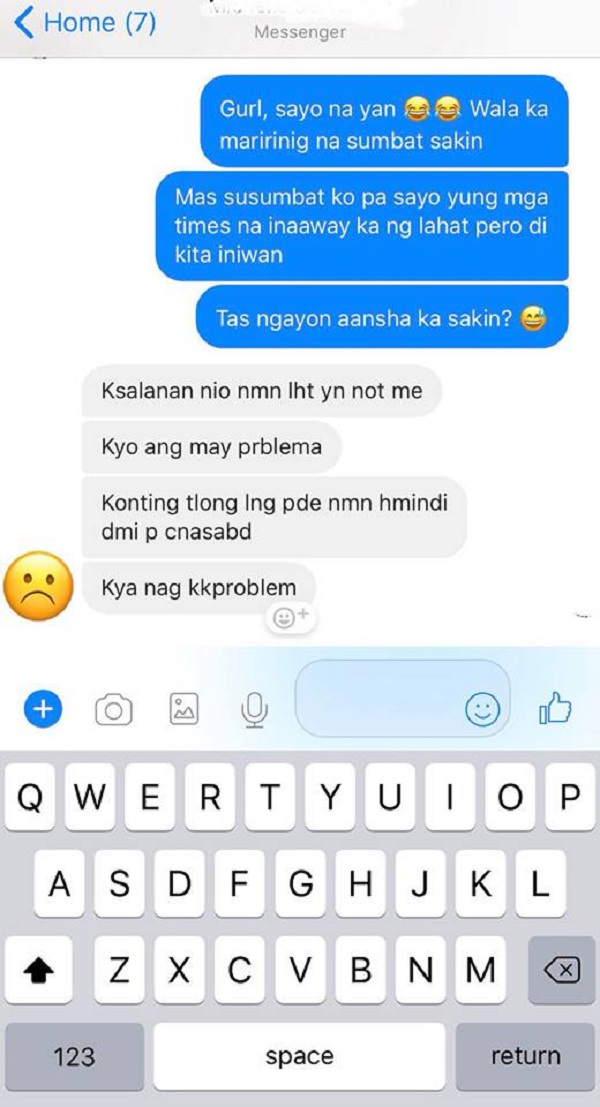Open the photo gallery picker

click(x=184, y=710)
